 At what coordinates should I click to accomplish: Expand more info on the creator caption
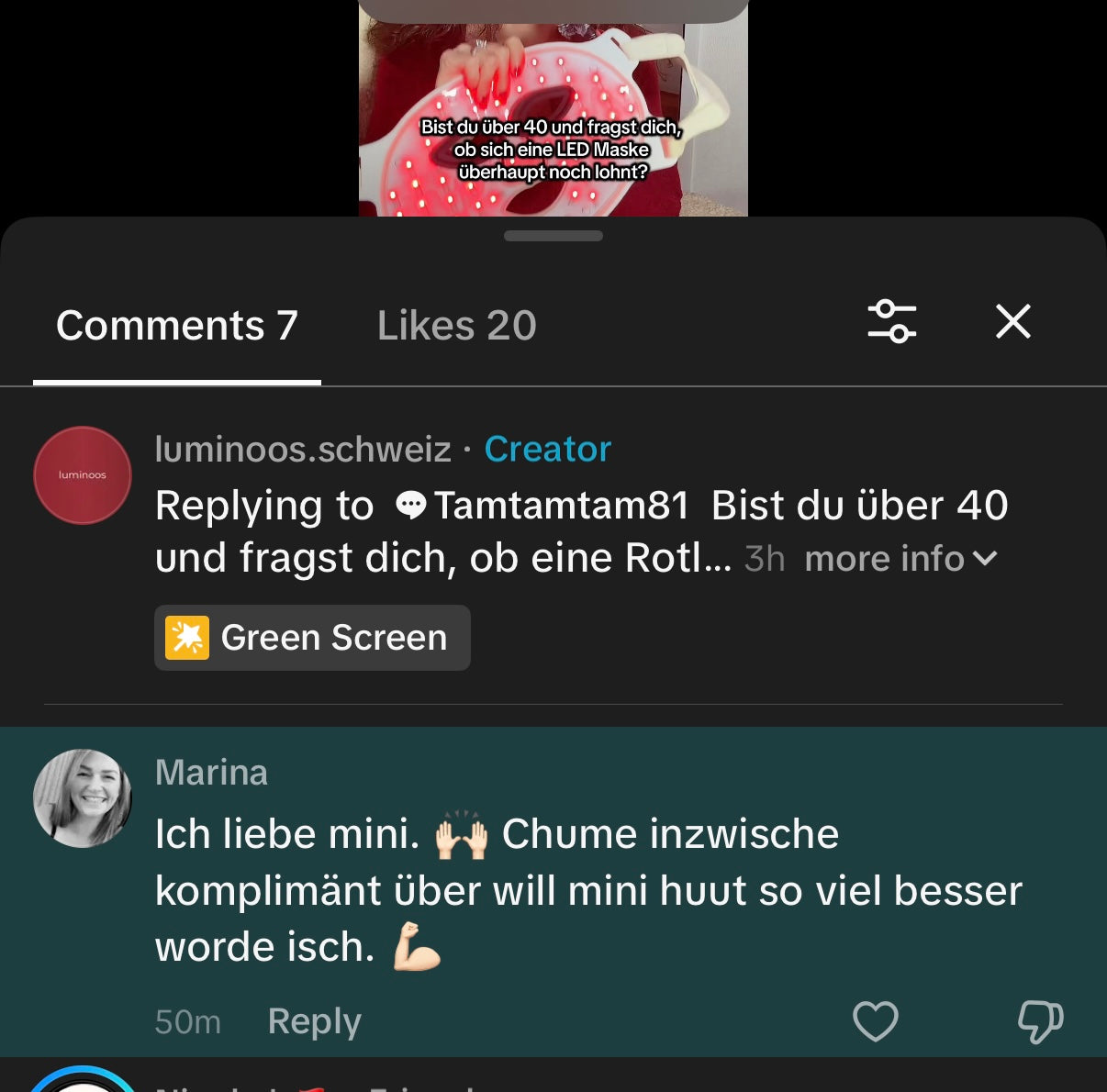pos(900,559)
